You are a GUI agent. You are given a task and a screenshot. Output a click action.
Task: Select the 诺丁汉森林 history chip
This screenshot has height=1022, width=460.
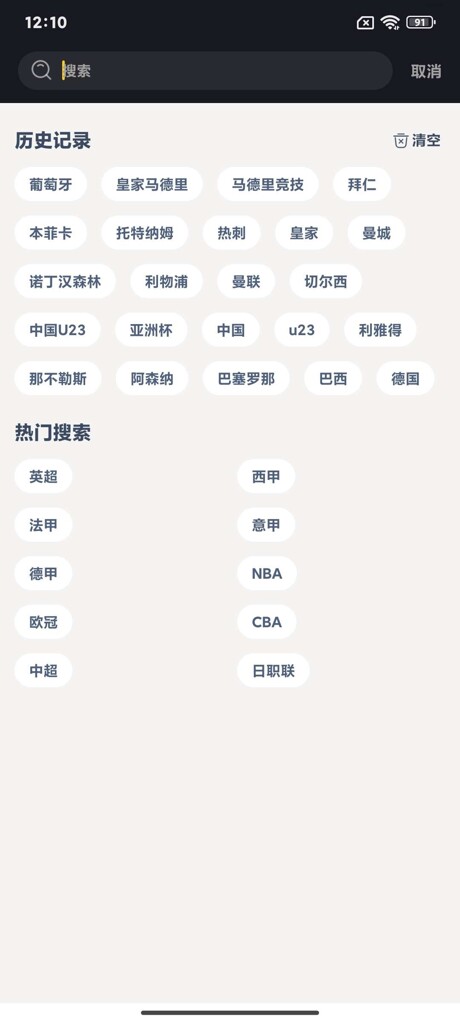65,281
